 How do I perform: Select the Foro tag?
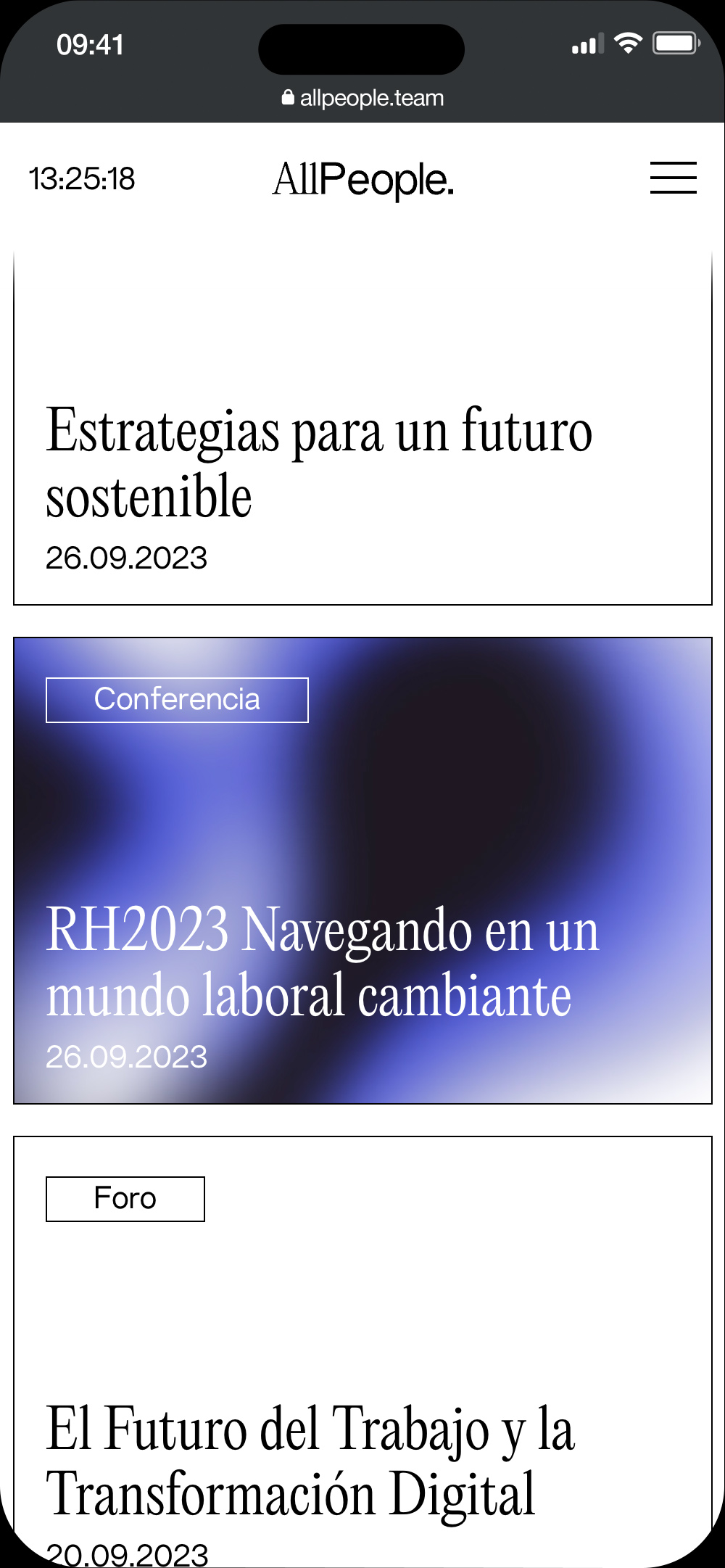coord(125,1199)
